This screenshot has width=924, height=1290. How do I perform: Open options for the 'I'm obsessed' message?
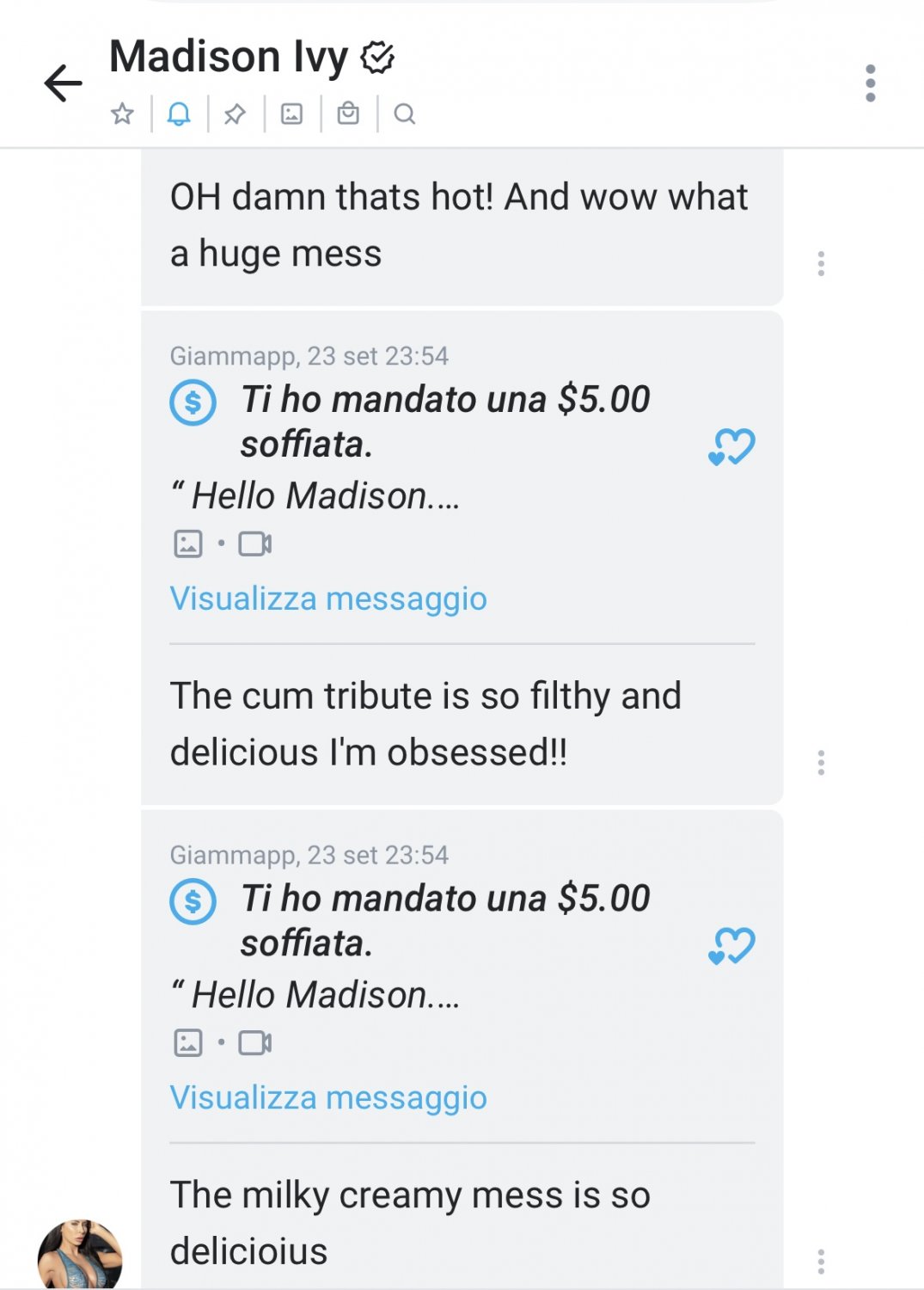pos(821,762)
